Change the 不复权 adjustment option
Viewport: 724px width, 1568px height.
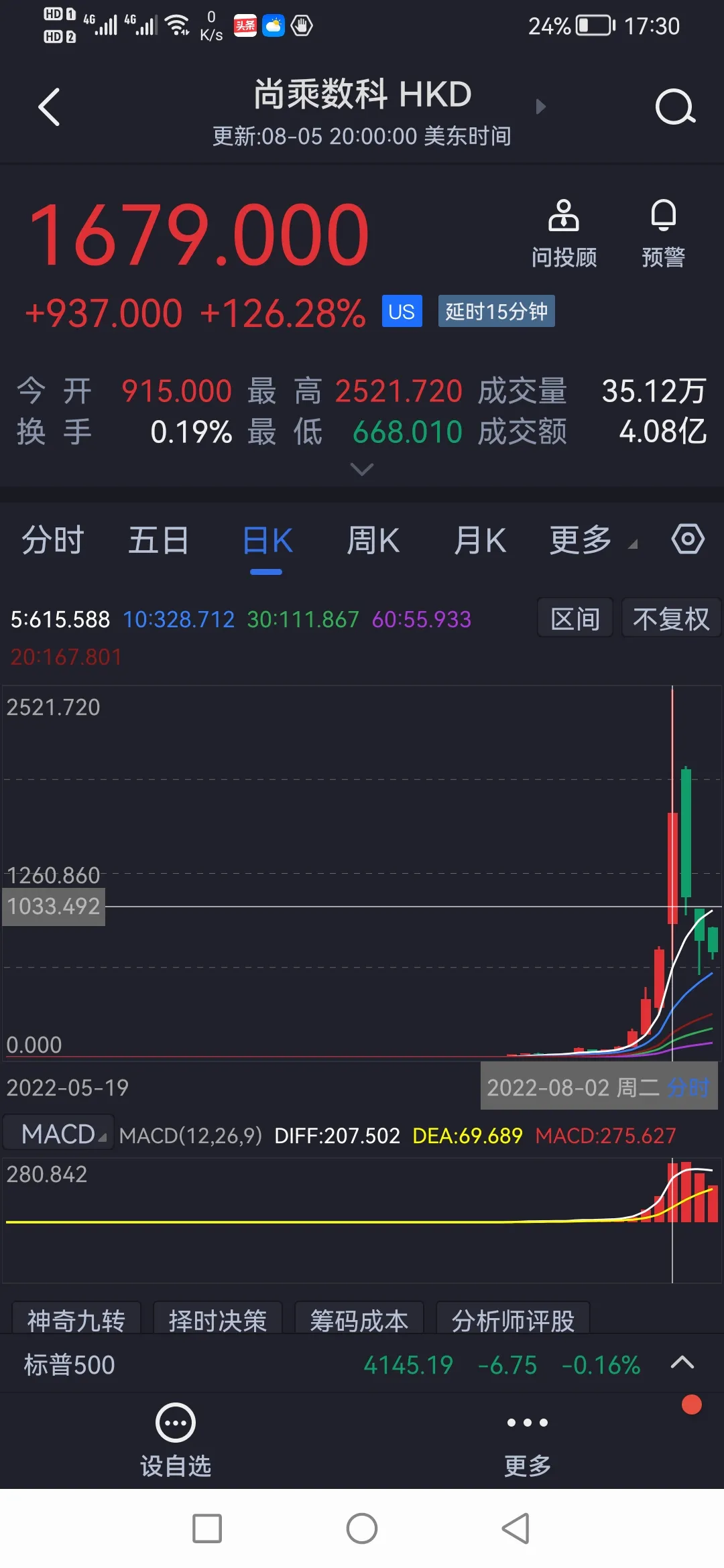click(x=671, y=618)
